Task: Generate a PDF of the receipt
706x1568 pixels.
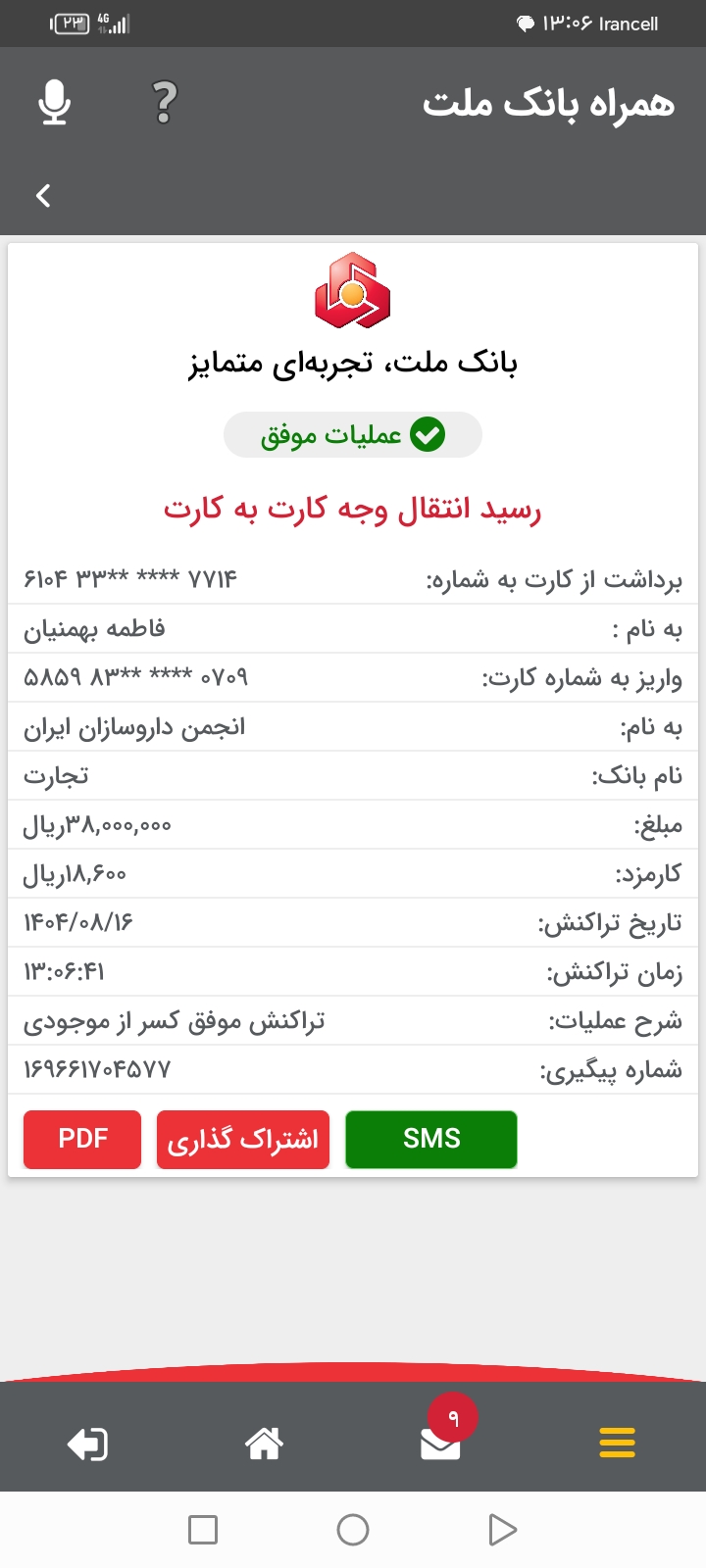Action: (81, 1139)
